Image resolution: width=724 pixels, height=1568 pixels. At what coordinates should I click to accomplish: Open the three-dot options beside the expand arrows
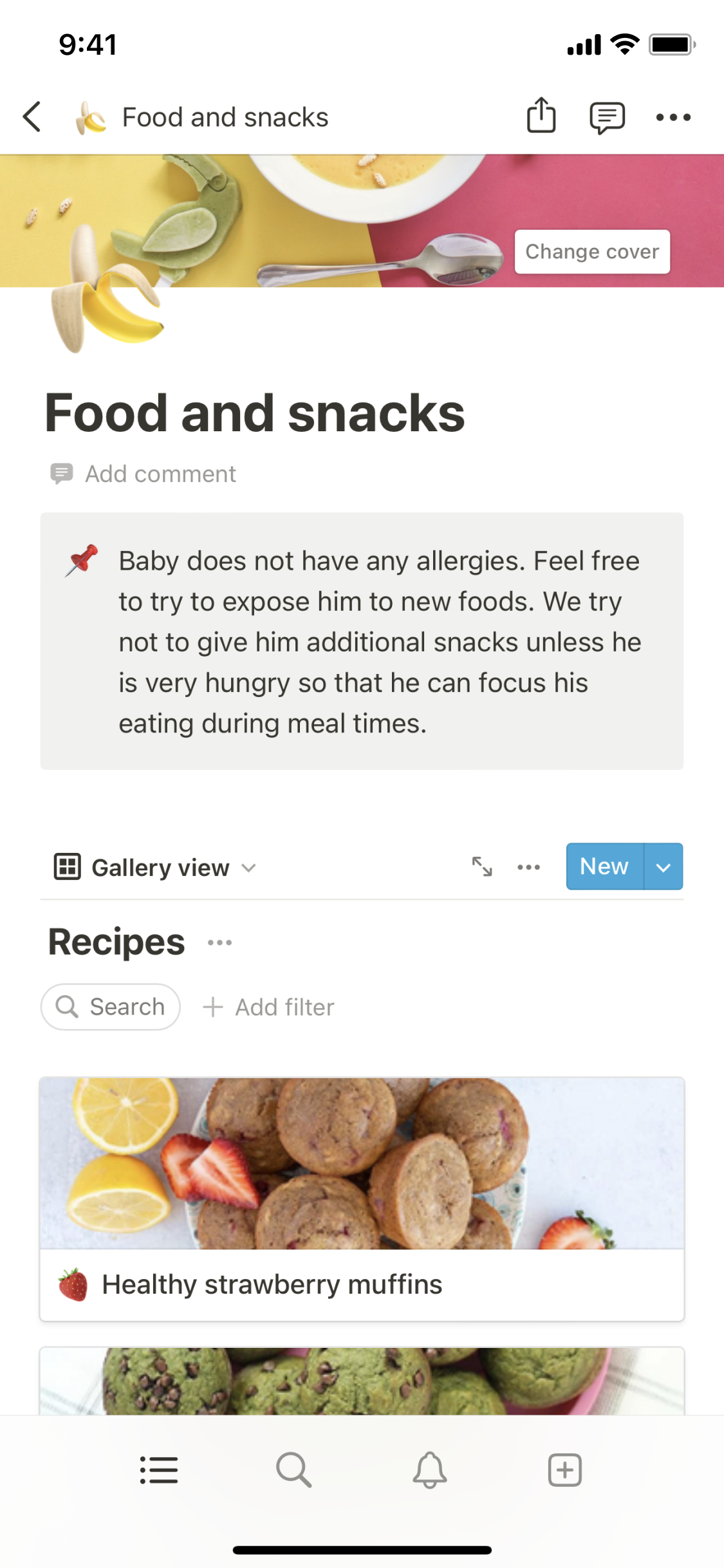click(x=529, y=867)
